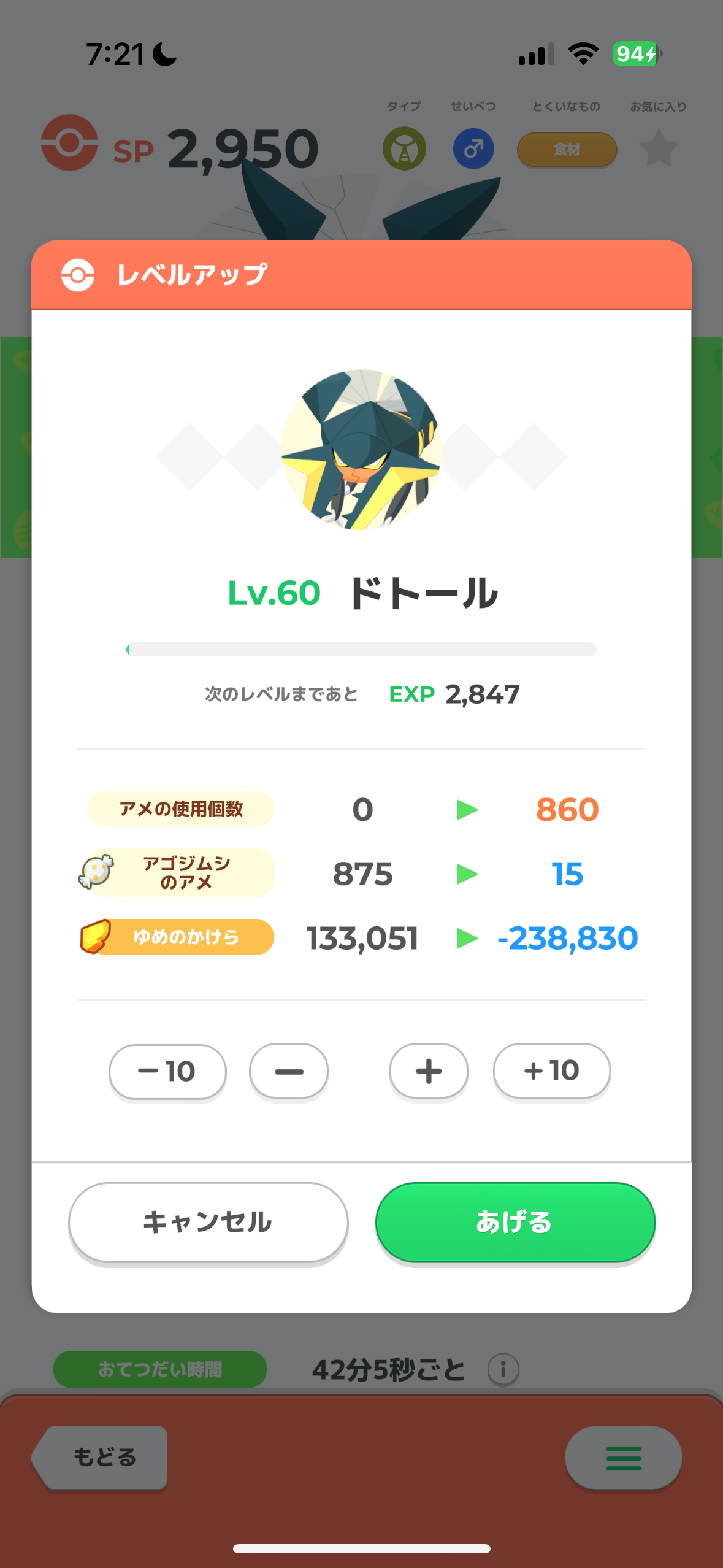
Task: Tap the キャンセル button
Action: click(x=208, y=1222)
